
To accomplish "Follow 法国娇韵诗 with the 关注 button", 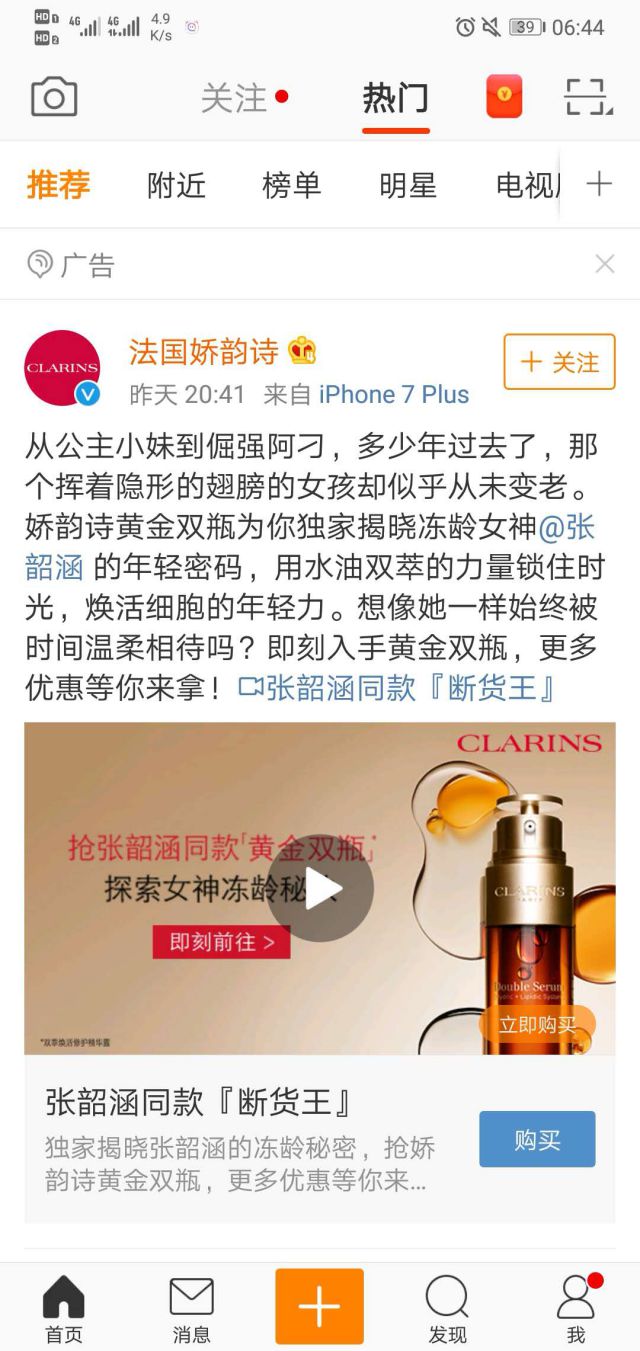I will 559,362.
